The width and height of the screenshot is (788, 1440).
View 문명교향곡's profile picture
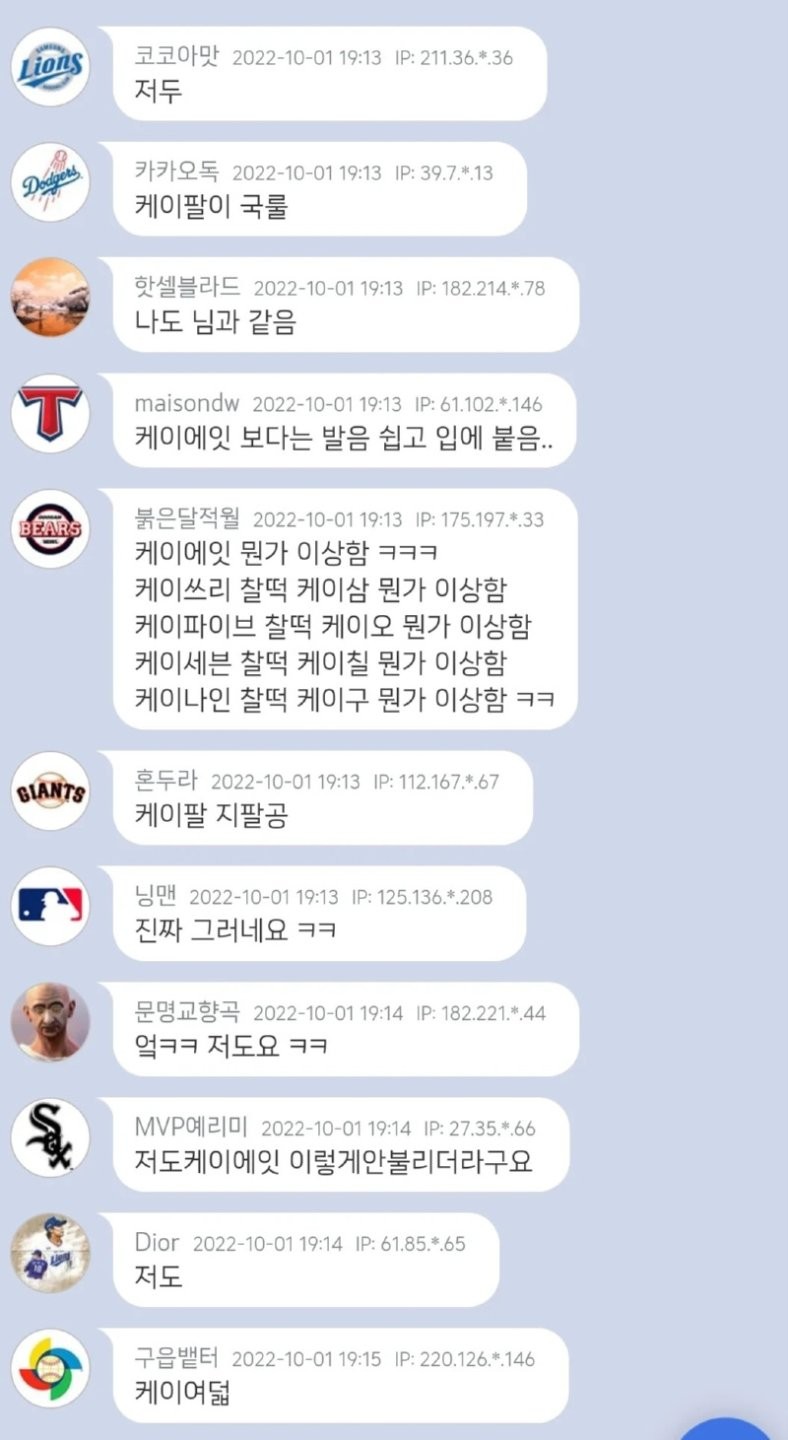click(x=50, y=1021)
